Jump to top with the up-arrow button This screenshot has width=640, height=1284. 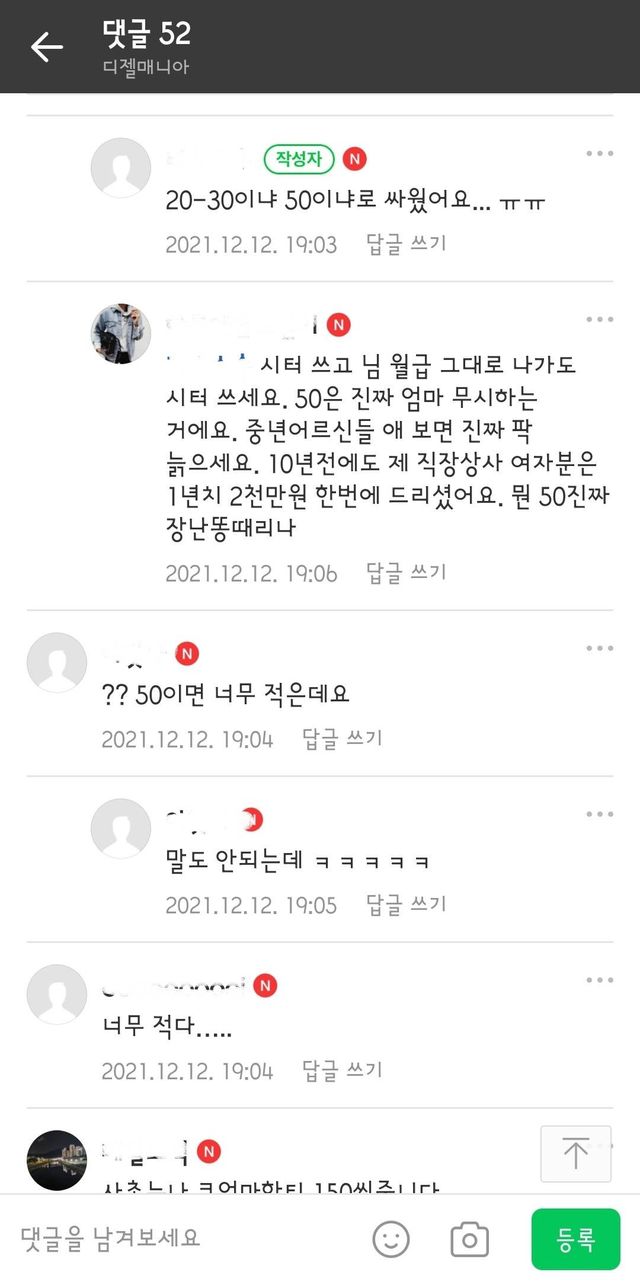pyautogui.click(x=575, y=1153)
